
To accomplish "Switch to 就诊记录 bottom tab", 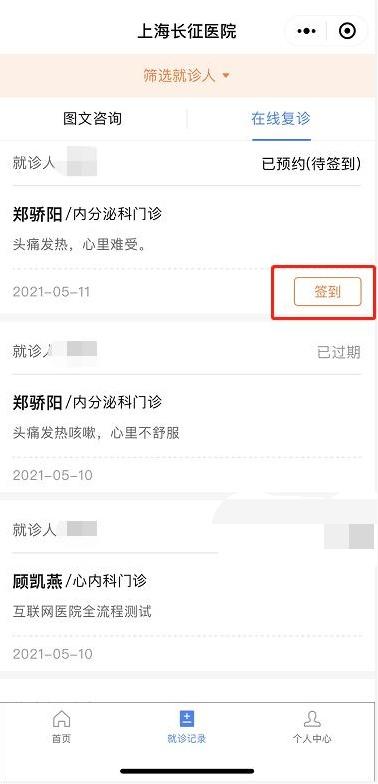I will coord(186,726).
